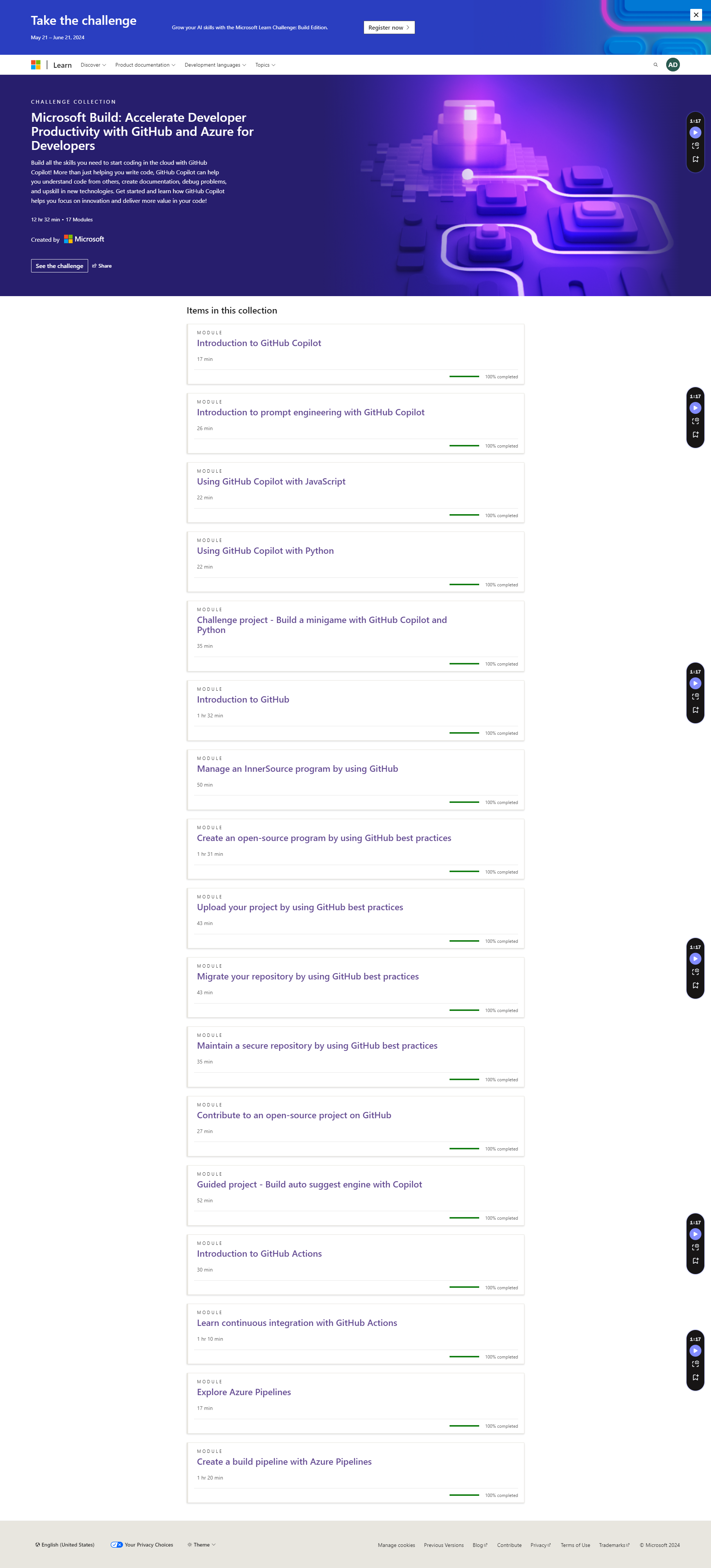Open Explore Azure Pipelines module

[244, 1392]
